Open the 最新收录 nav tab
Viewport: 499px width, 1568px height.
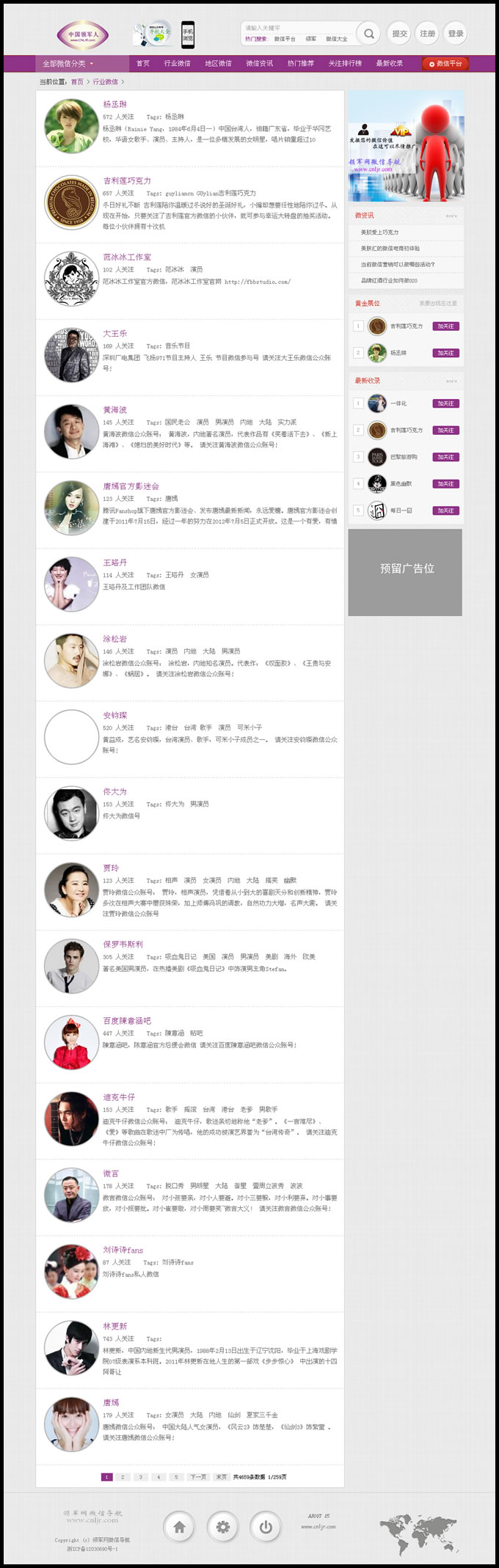(389, 64)
